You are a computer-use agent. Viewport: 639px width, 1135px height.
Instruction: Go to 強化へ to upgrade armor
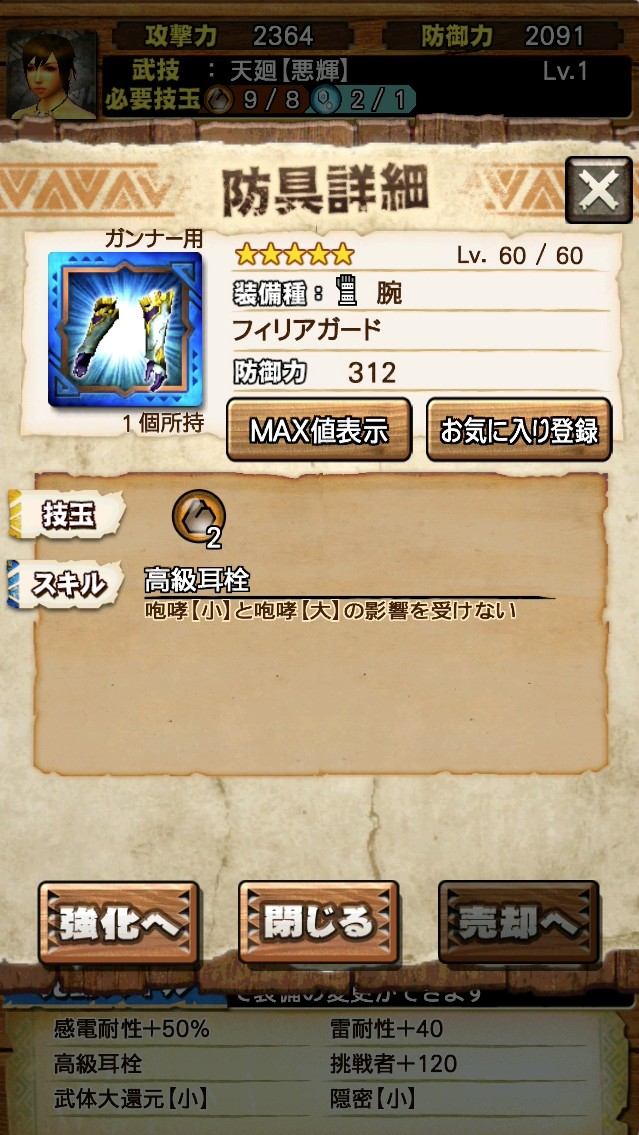[119, 922]
